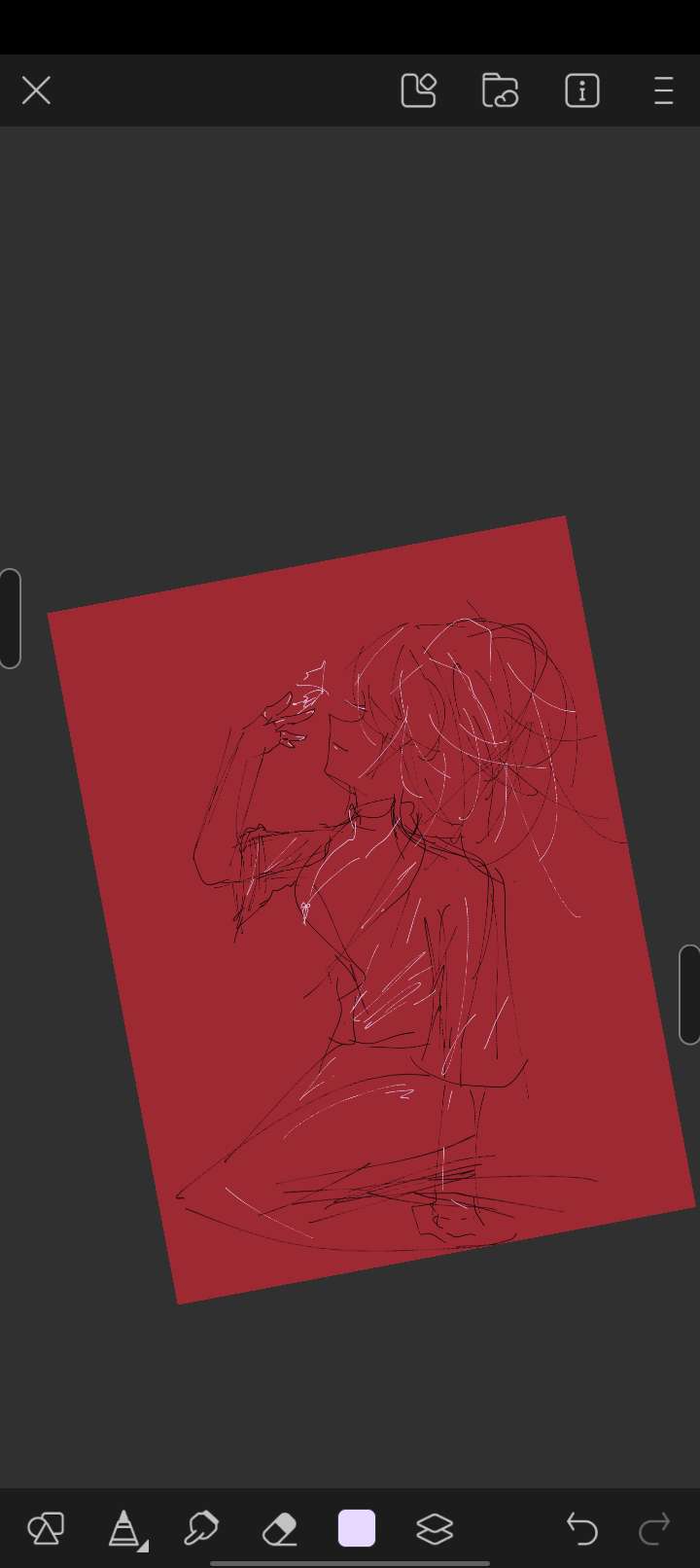Image resolution: width=700 pixels, height=1568 pixels.
Task: Select the smudge brush tool
Action: pyautogui.click(x=201, y=1529)
